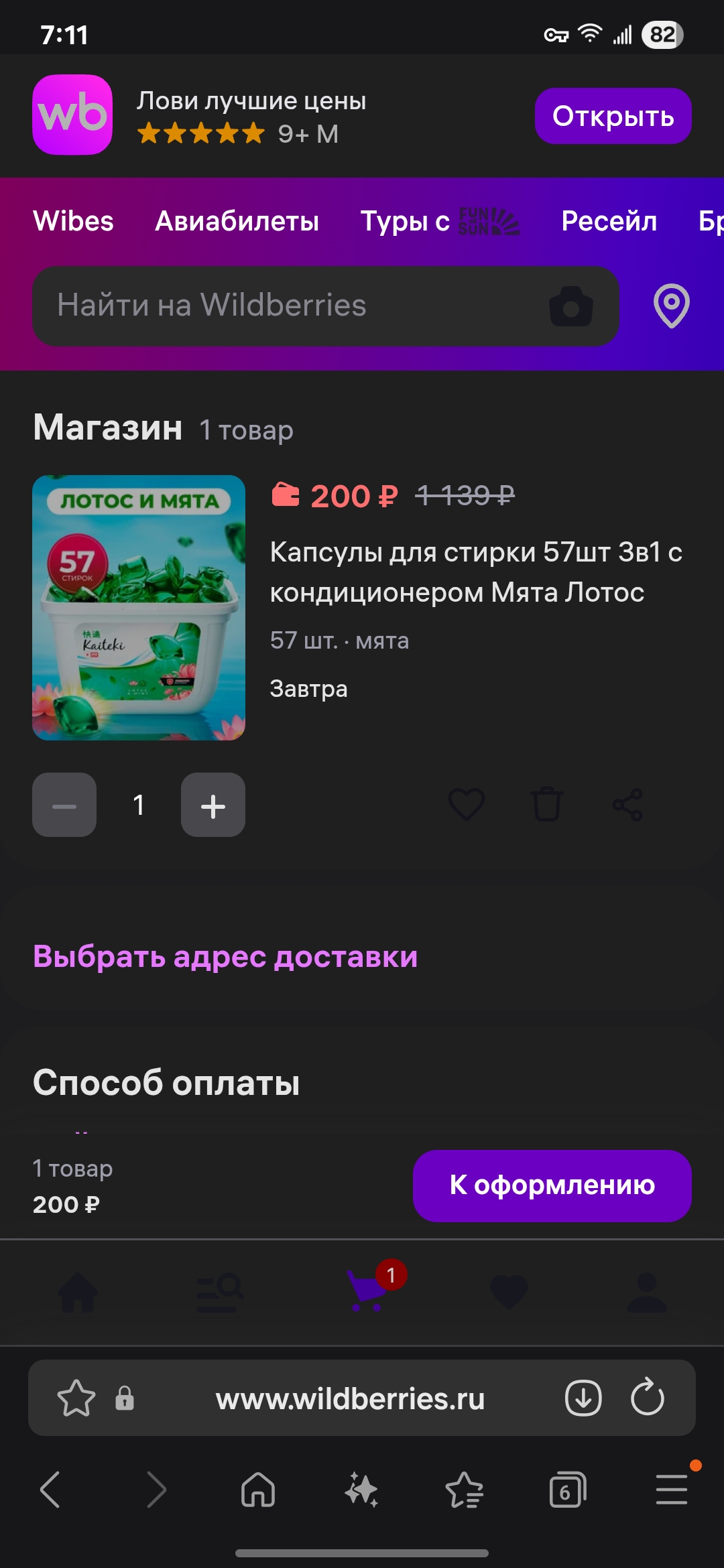Reload the page in the browser

point(647,1398)
